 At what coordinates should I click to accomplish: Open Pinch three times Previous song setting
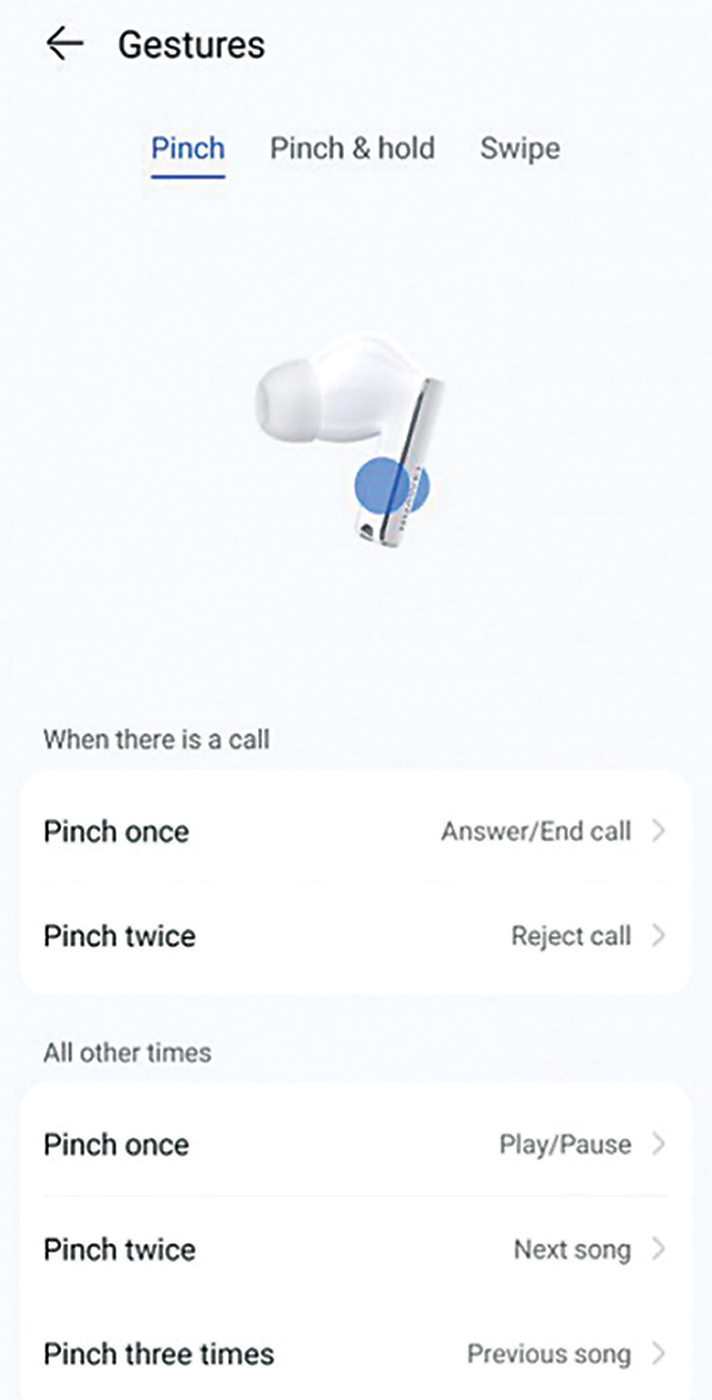click(x=355, y=1354)
